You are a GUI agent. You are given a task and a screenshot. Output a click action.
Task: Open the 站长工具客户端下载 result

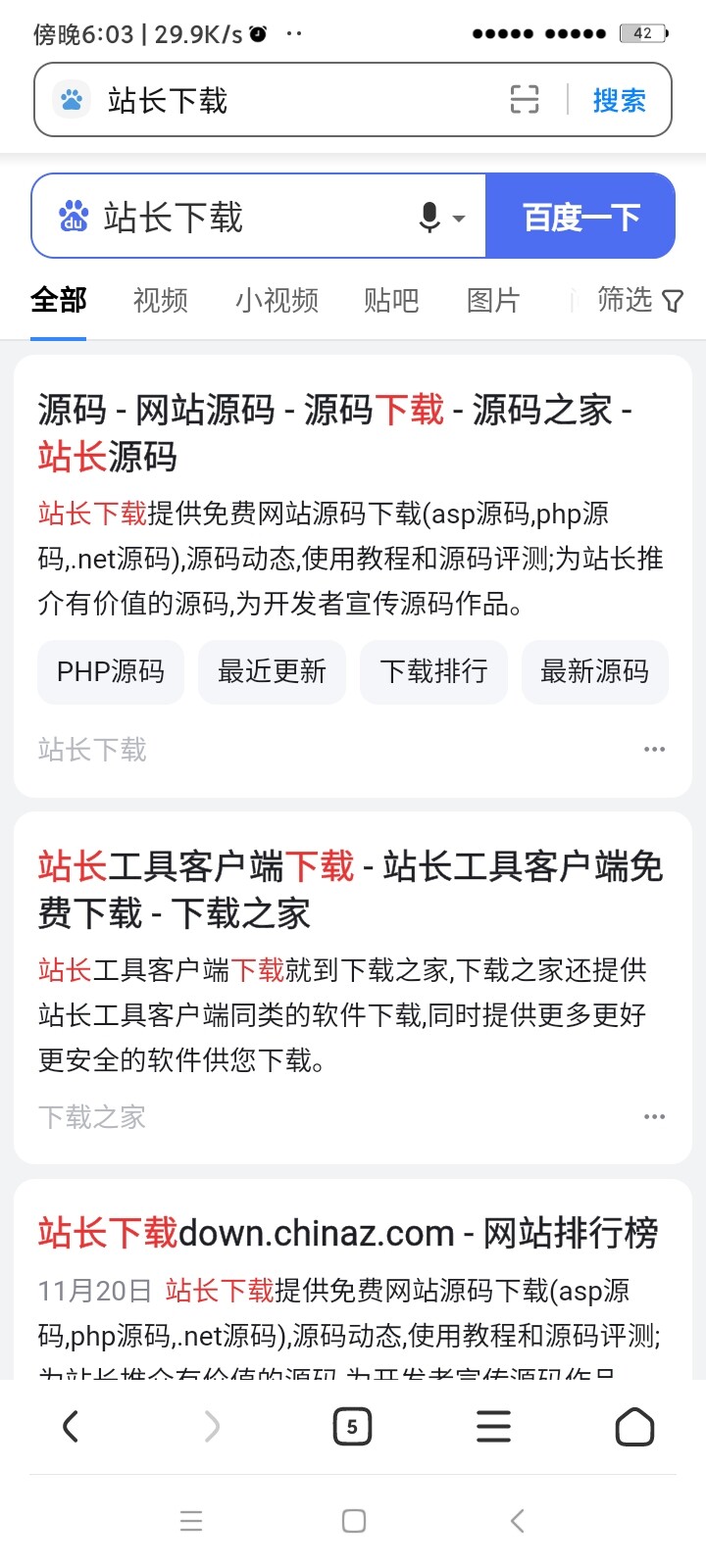(x=349, y=889)
